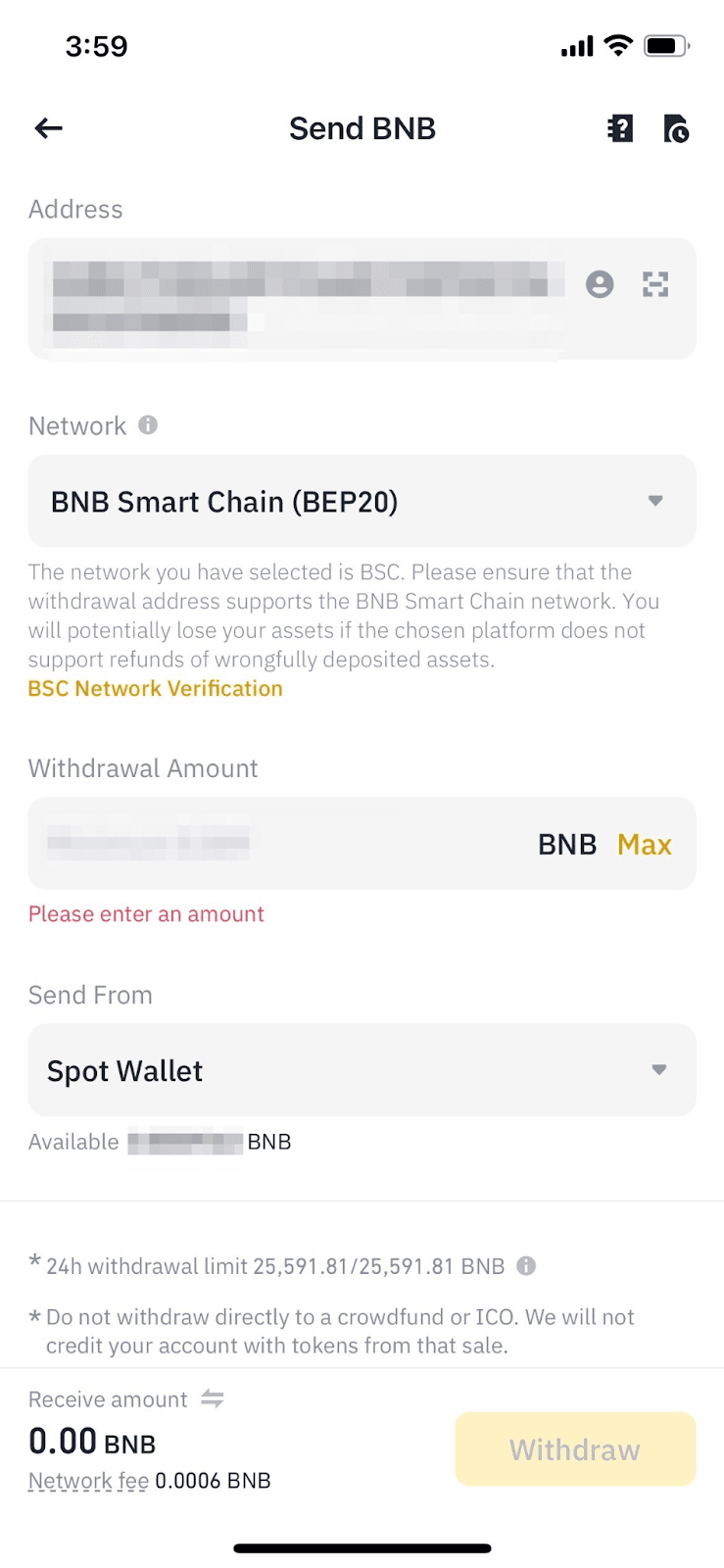Viewport: 724px width, 1568px height.
Task: Open the address book contact icon
Action: 600,284
